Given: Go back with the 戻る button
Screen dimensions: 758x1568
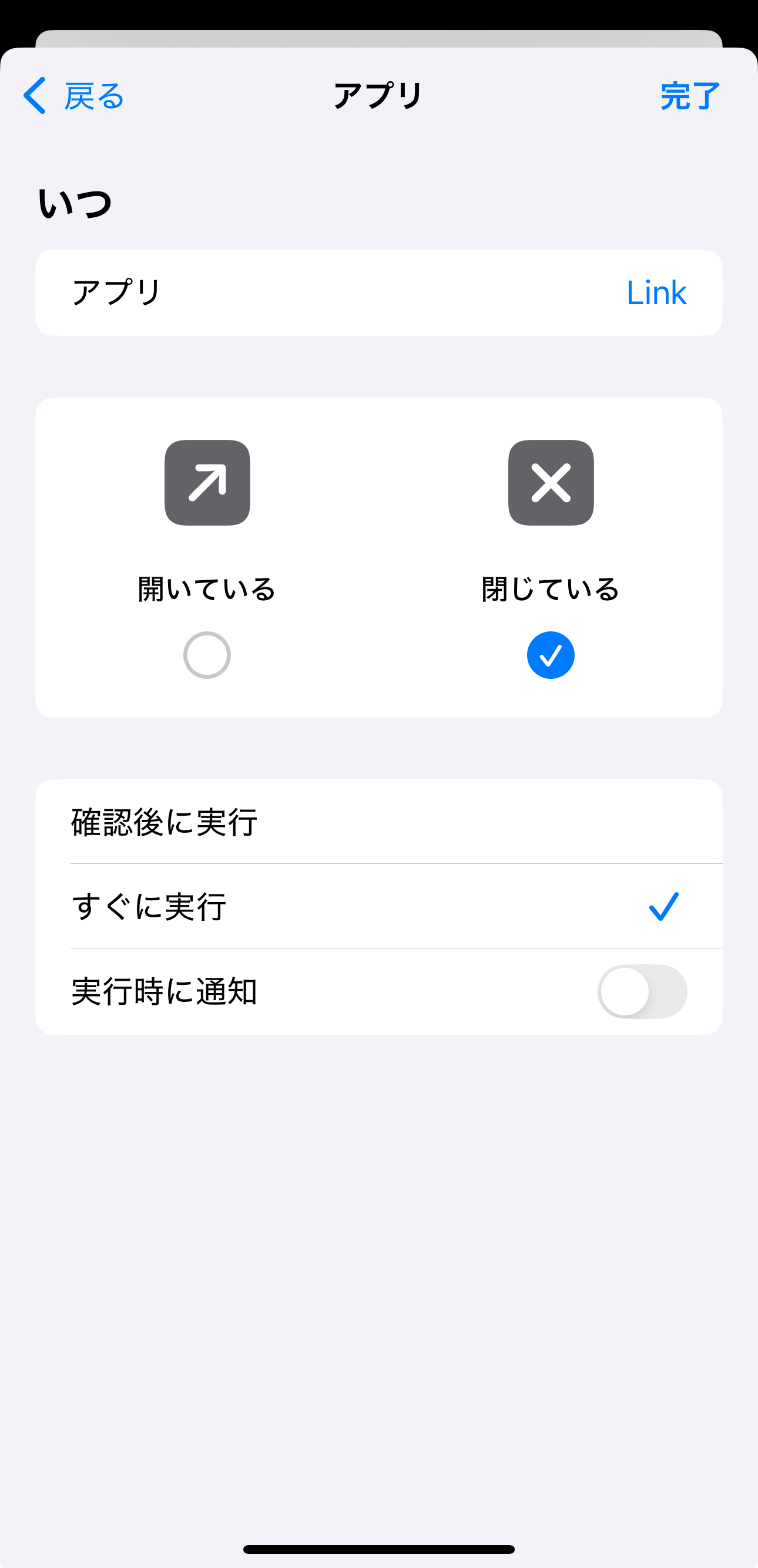Looking at the screenshot, I should pyautogui.click(x=74, y=96).
